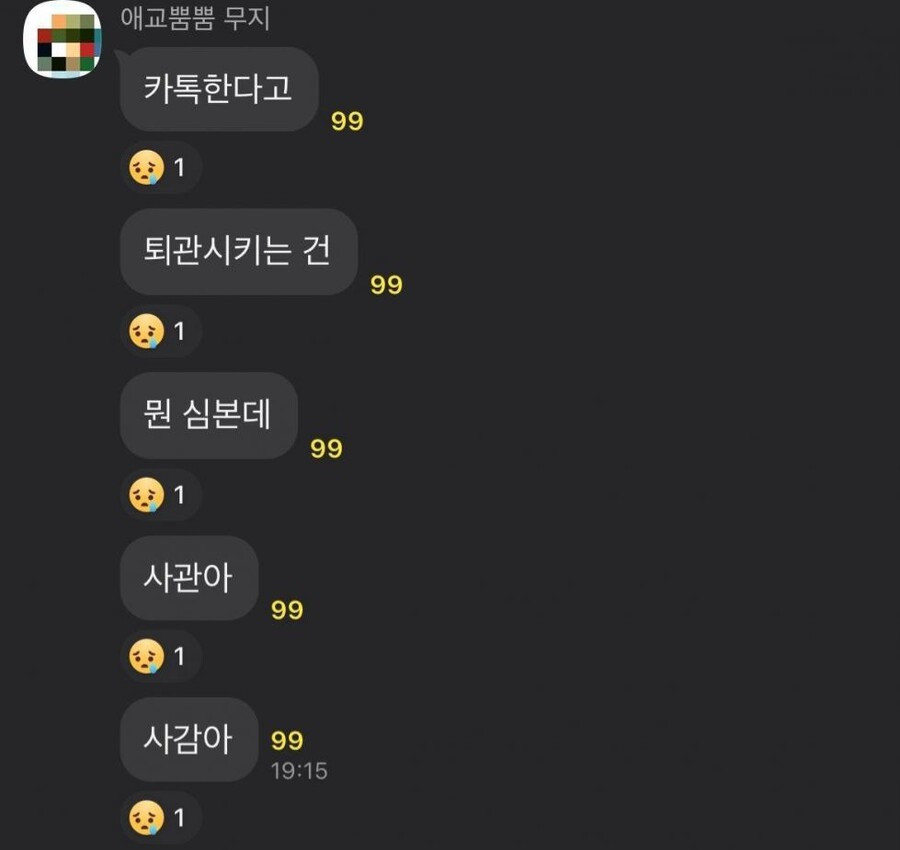Viewport: 900px width, 850px height.
Task: Tap the sad reaction under 사감아
Action: pyautogui.click(x=160, y=818)
